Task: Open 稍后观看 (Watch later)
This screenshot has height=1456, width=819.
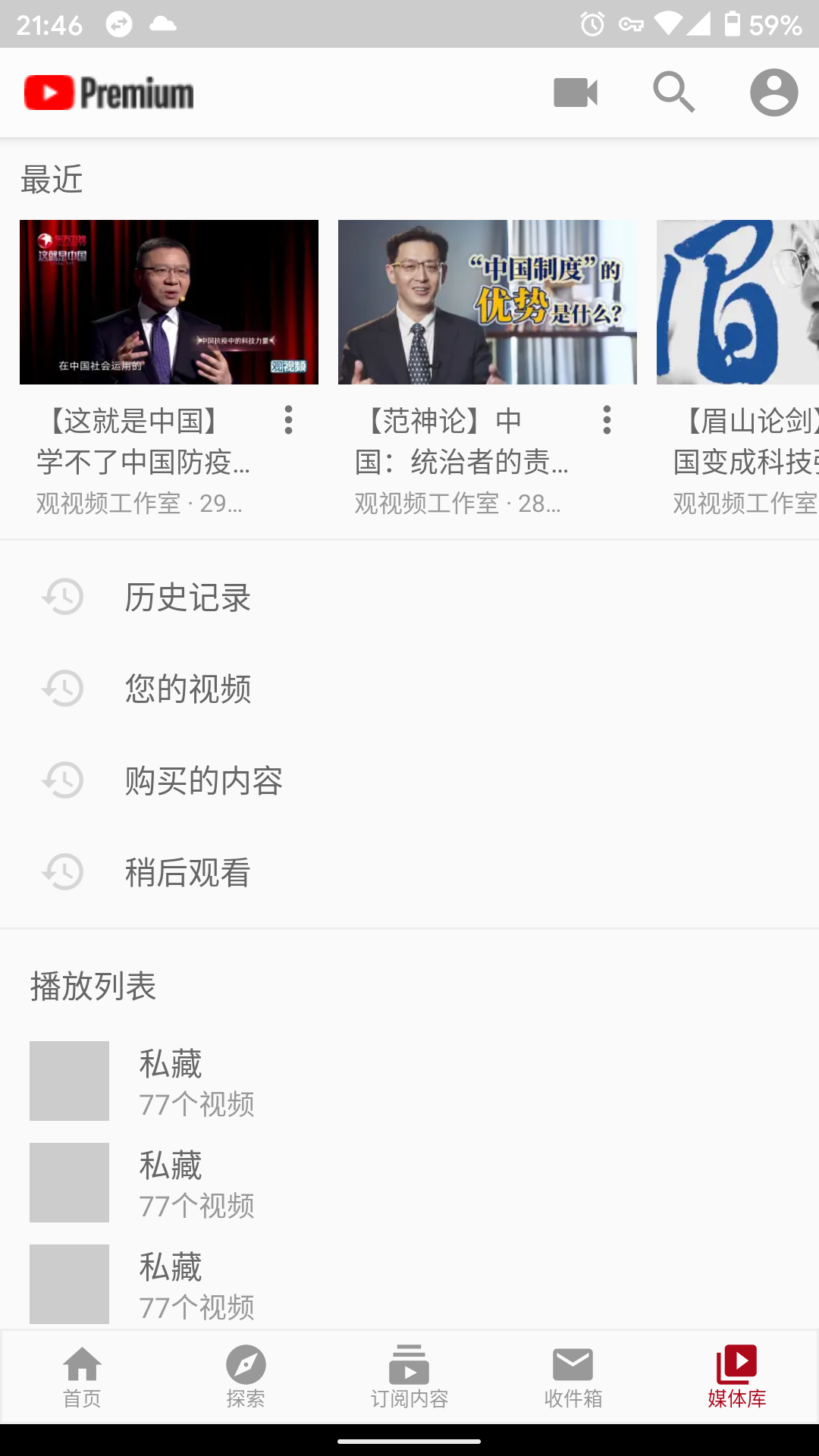Action: coord(188,872)
